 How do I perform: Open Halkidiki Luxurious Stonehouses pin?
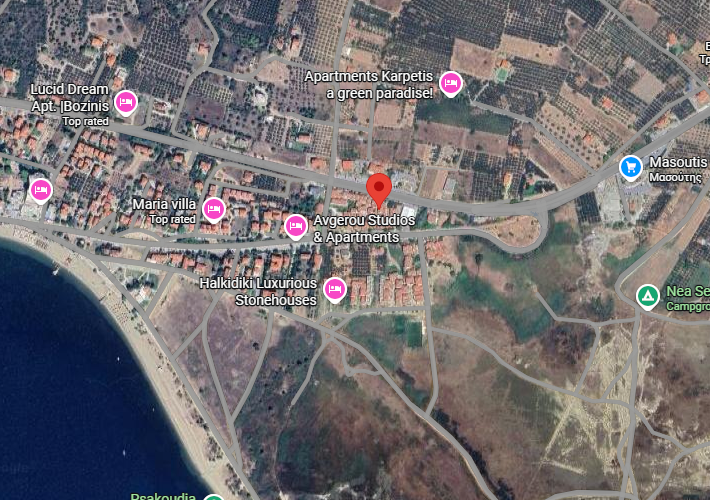[335, 290]
